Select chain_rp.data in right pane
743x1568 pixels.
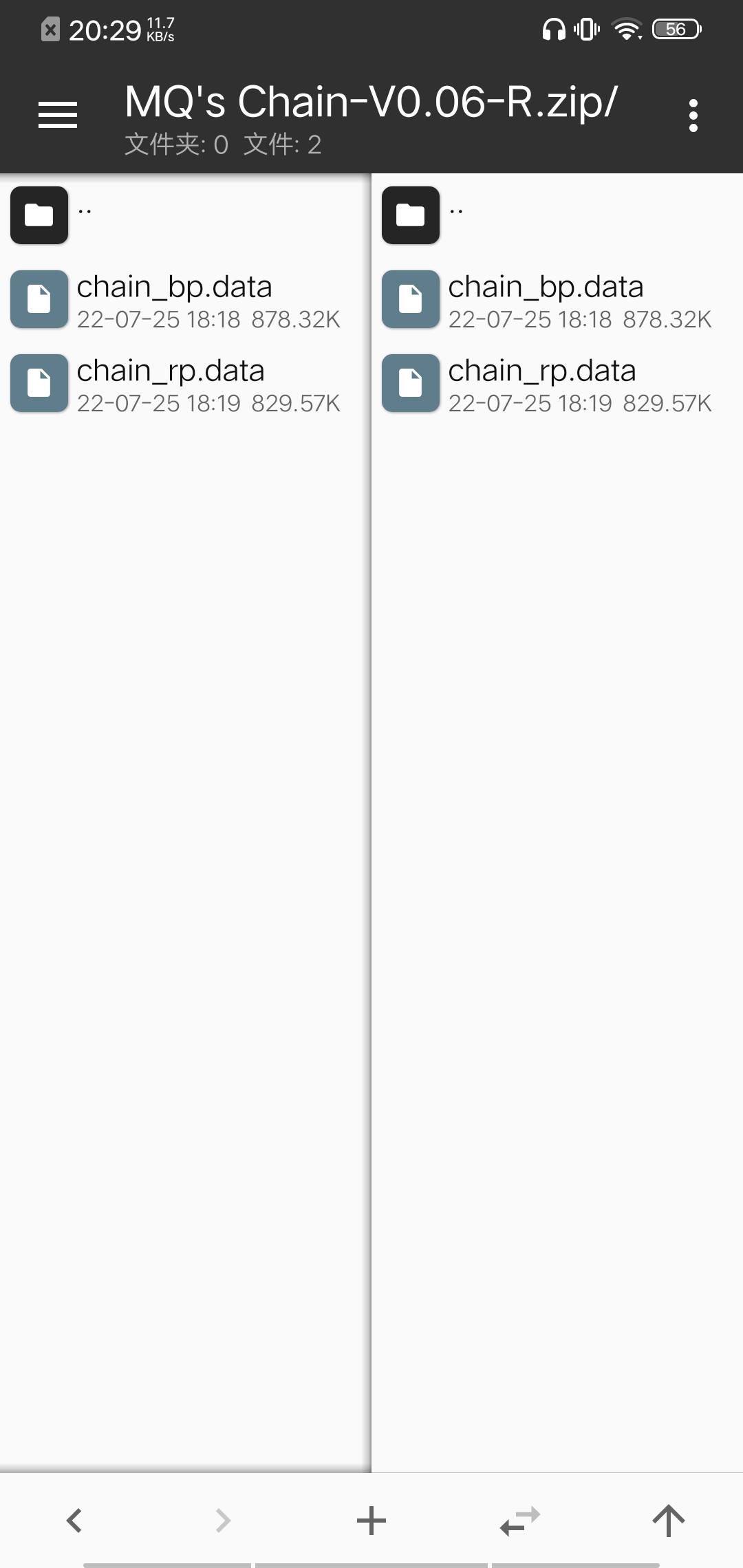557,383
